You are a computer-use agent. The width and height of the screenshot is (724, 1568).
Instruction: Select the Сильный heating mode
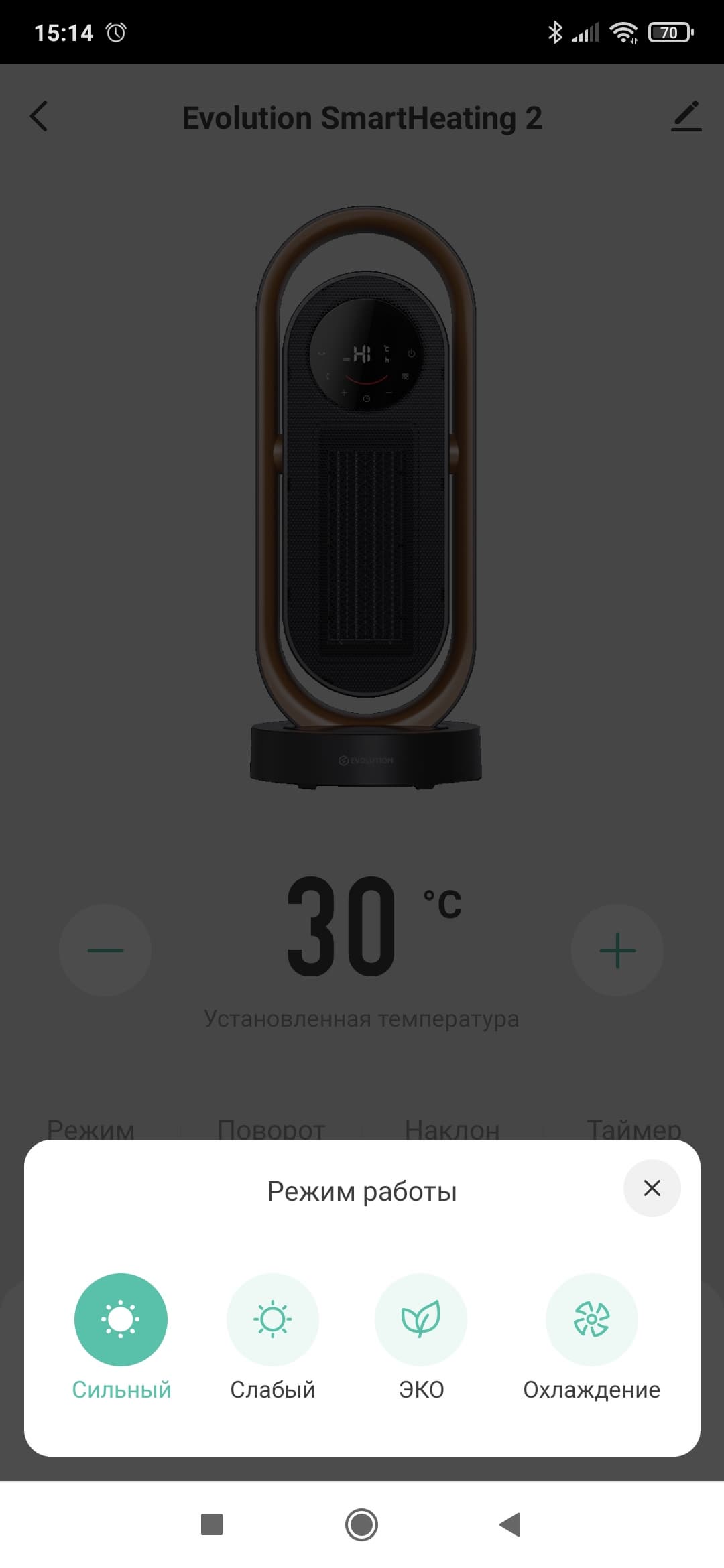pyautogui.click(x=121, y=1319)
